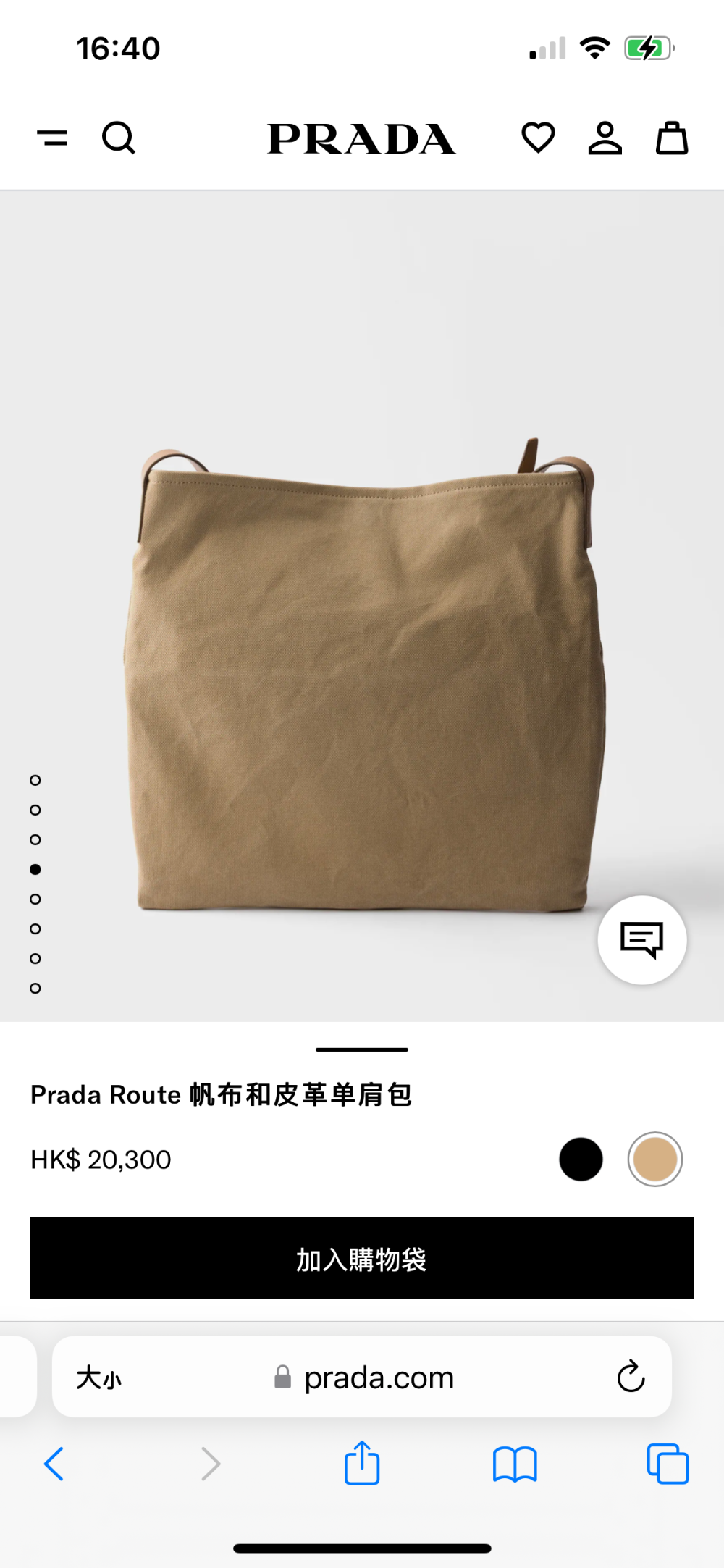This screenshot has width=724, height=1568.
Task: Select the black color swatch
Action: tap(581, 1160)
